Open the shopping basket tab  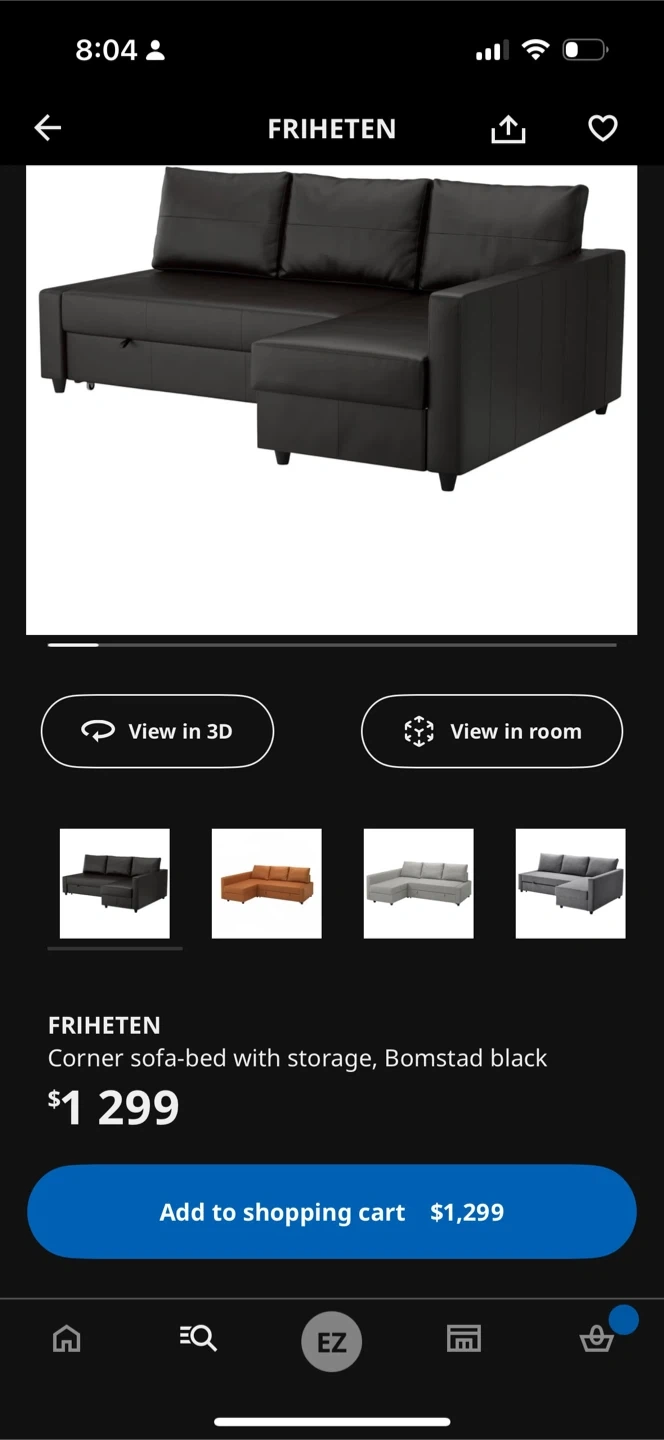click(597, 1338)
